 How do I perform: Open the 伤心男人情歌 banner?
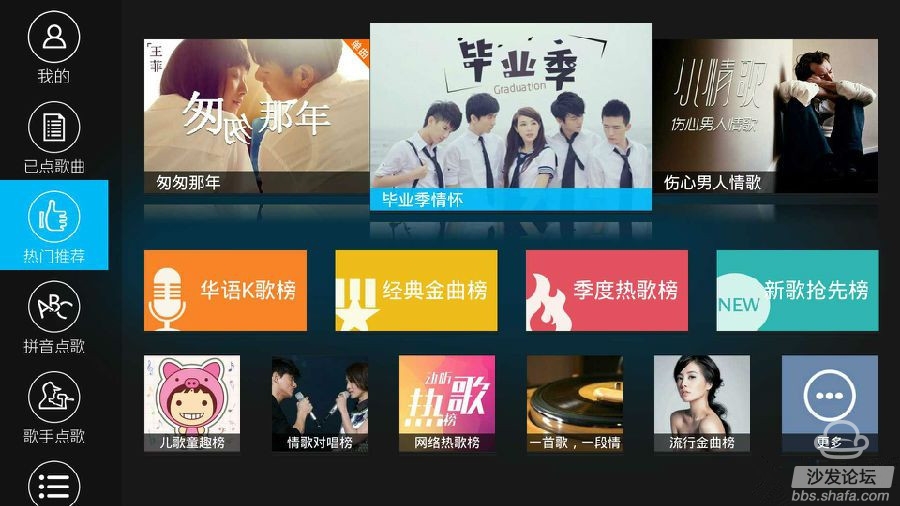[765, 115]
